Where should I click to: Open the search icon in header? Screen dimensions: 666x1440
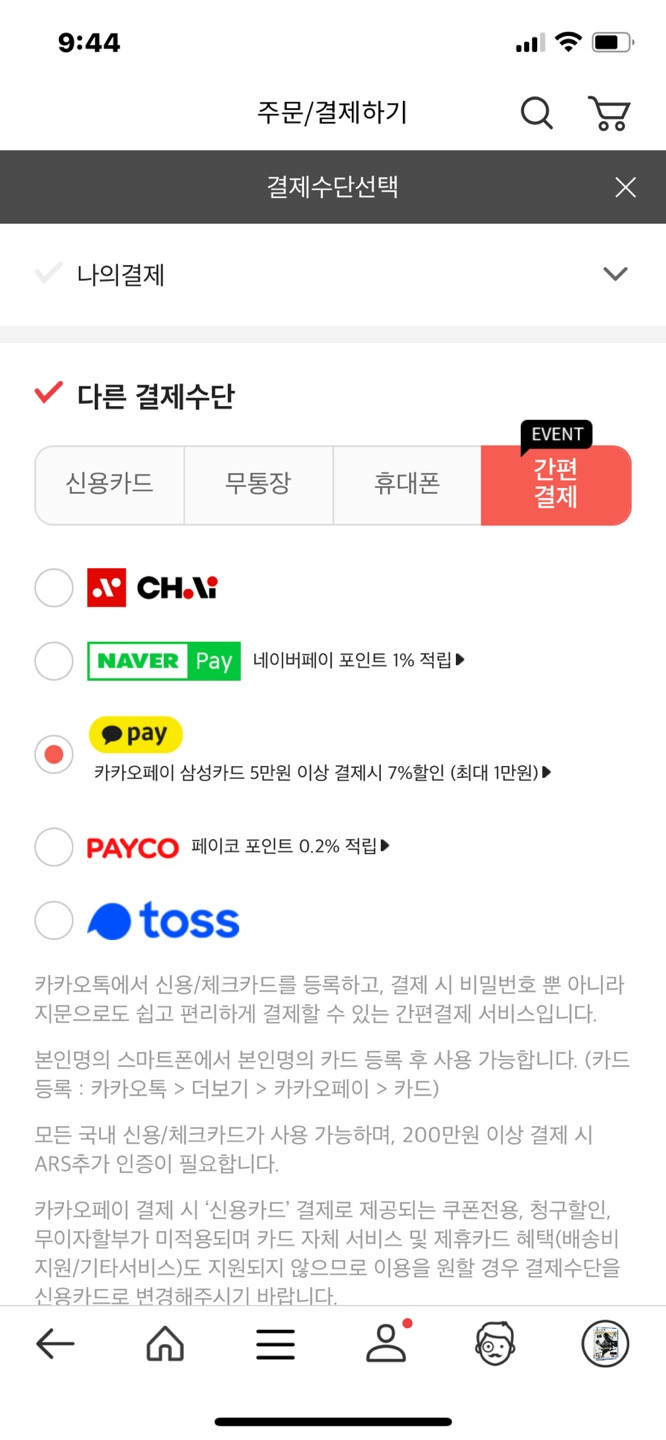(537, 113)
